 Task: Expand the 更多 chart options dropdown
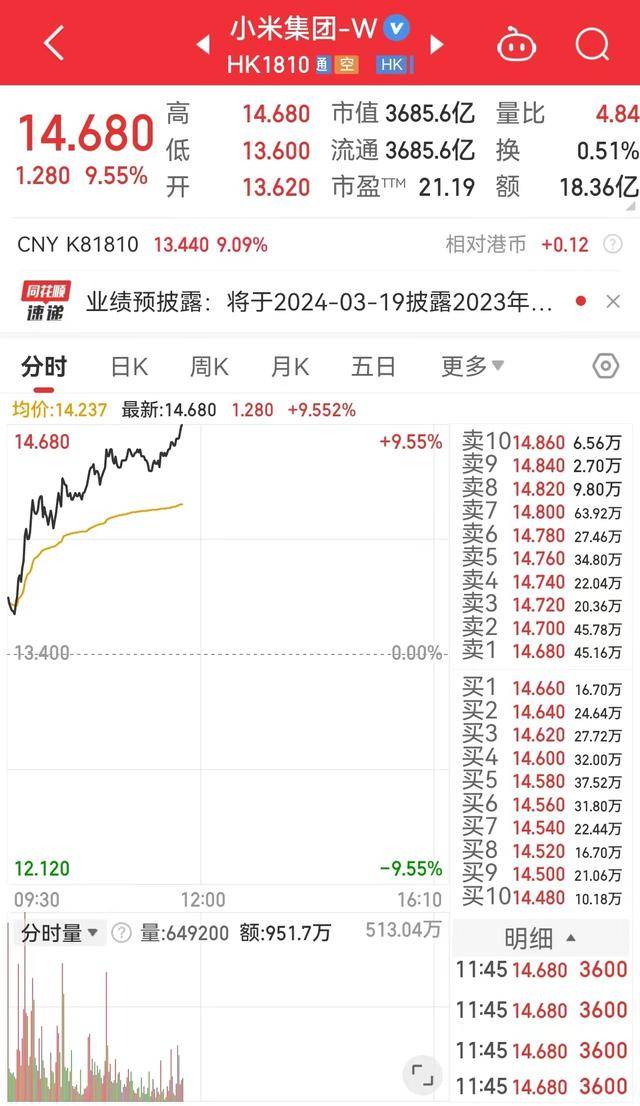coord(472,366)
